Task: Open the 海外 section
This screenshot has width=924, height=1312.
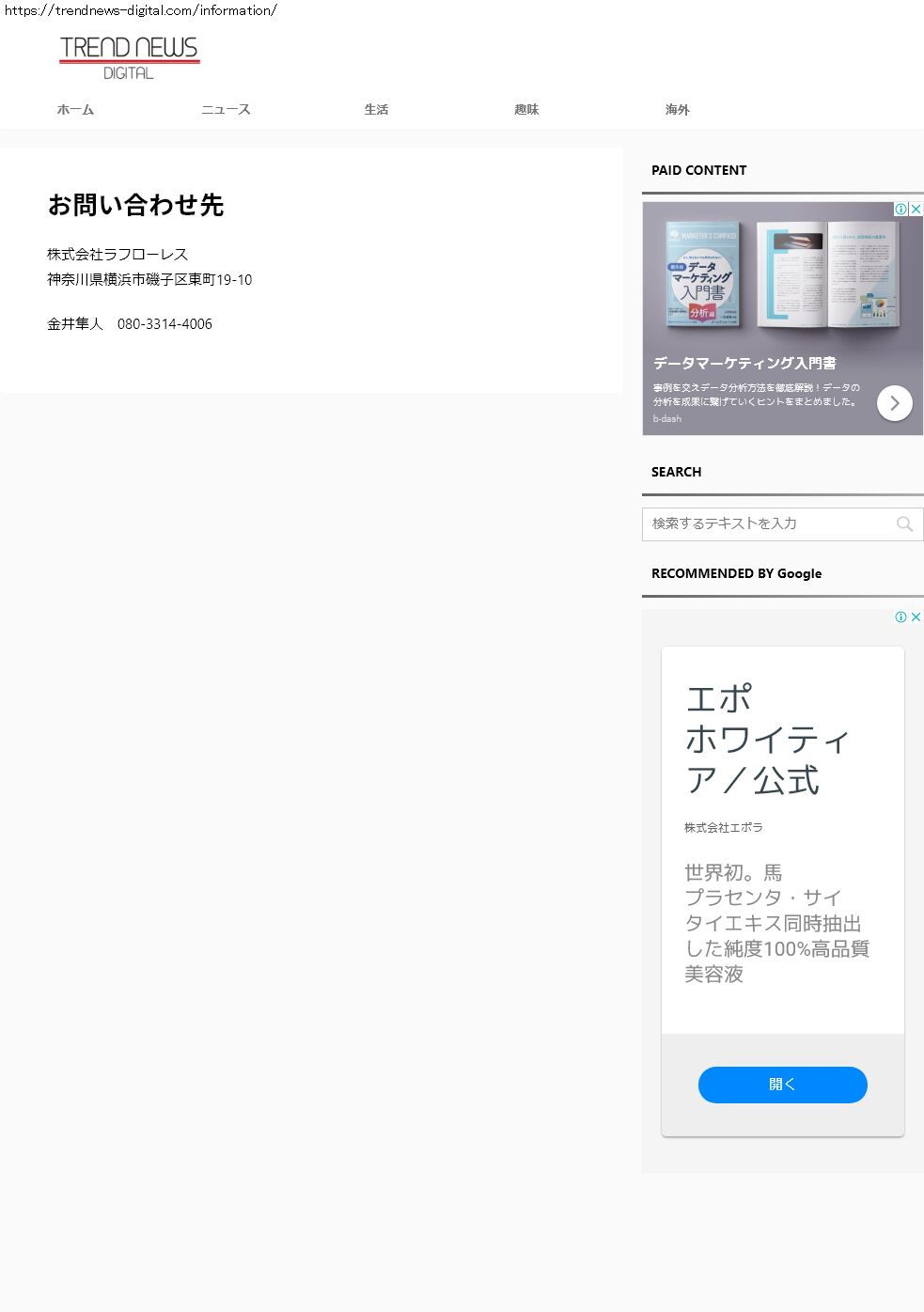Action: [x=677, y=110]
